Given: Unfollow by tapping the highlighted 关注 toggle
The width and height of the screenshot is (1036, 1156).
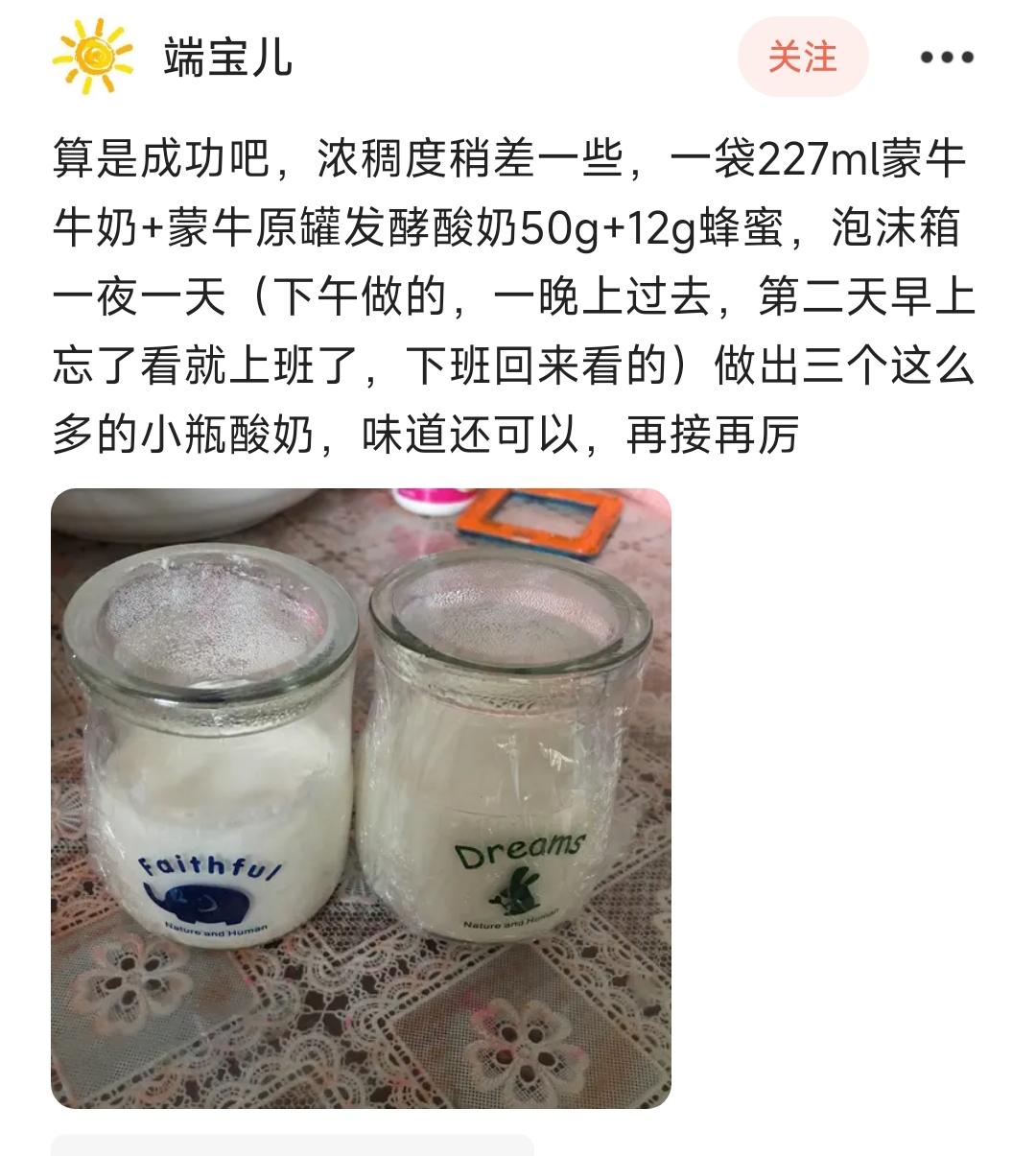Looking at the screenshot, I should click(802, 58).
